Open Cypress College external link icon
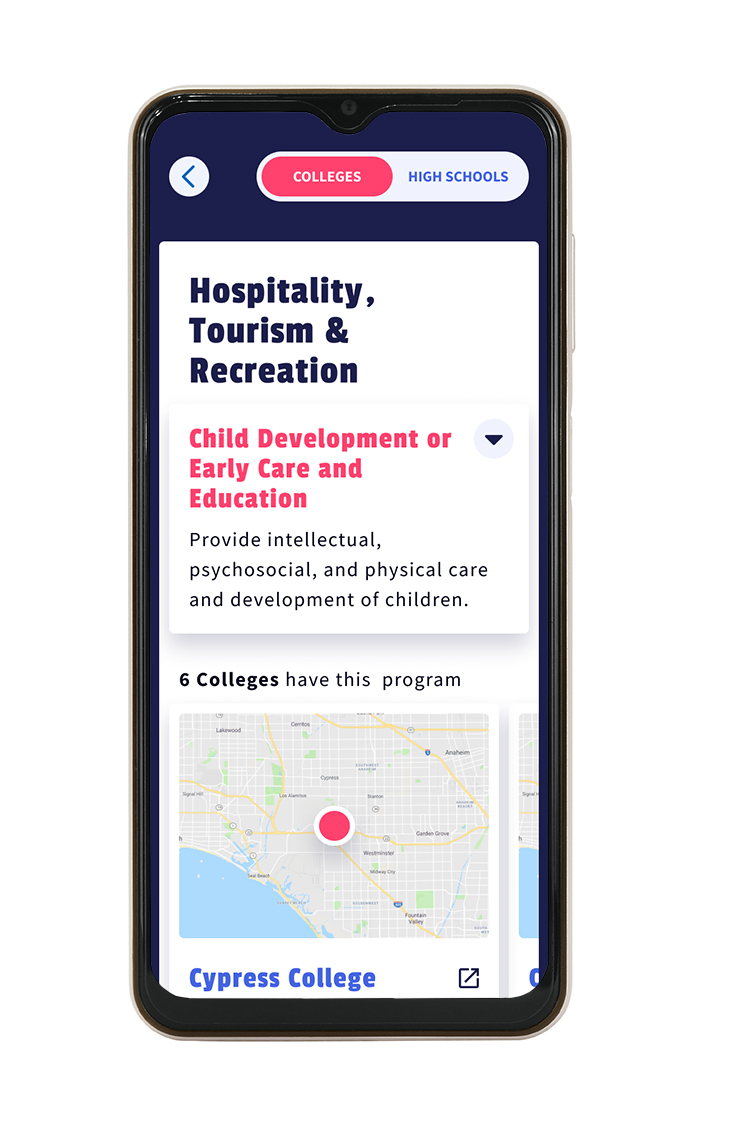This screenshot has width=735, height=1146. coord(468,978)
